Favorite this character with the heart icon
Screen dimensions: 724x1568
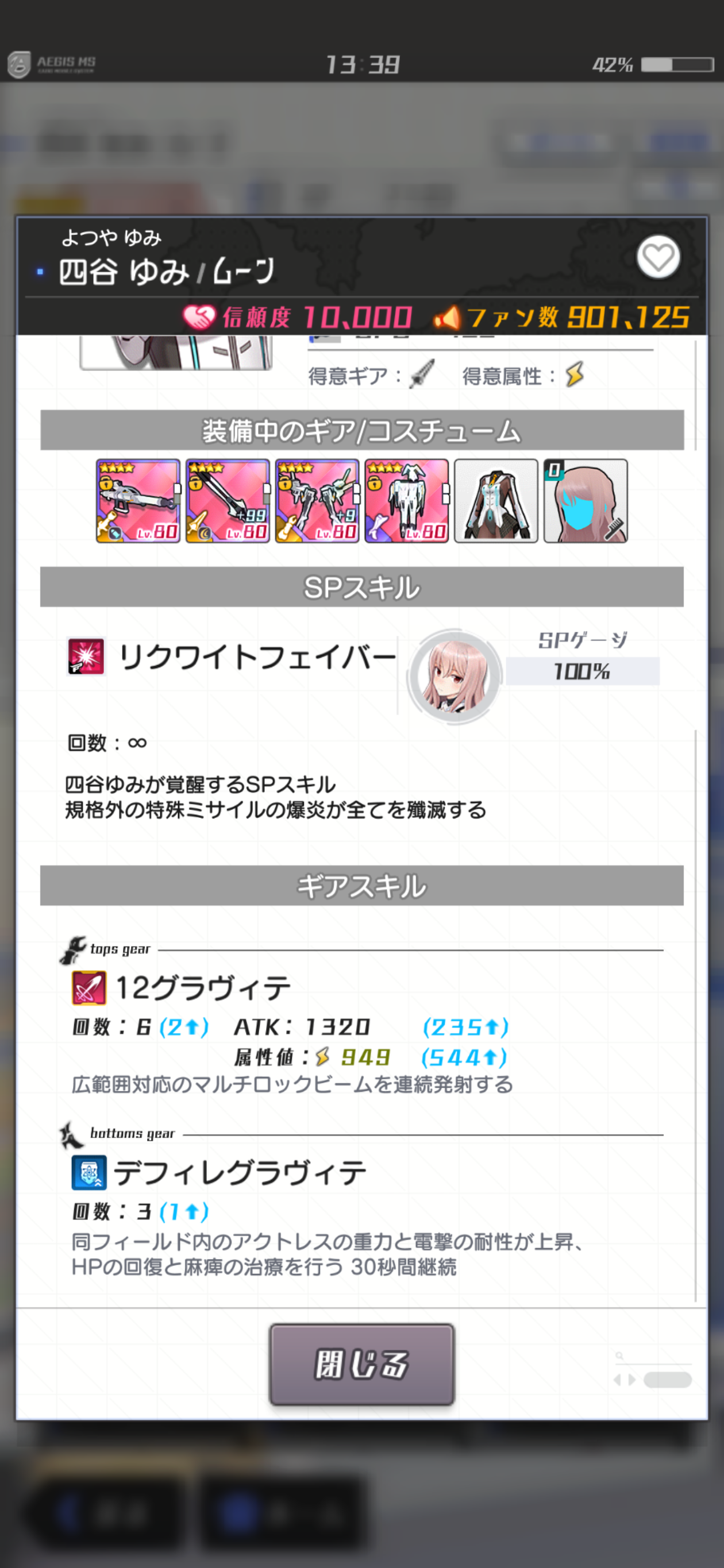pos(658,257)
